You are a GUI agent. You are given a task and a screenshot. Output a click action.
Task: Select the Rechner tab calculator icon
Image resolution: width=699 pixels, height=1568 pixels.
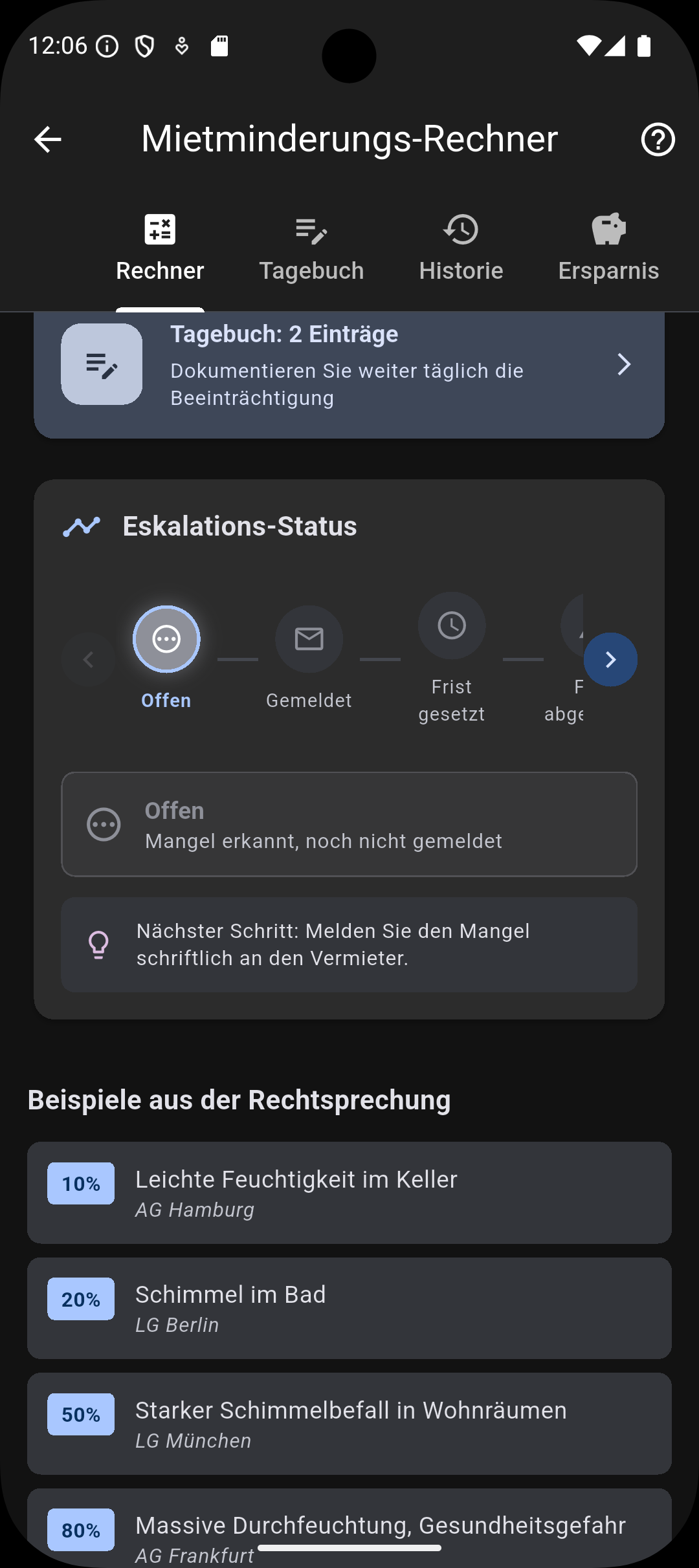(x=159, y=230)
